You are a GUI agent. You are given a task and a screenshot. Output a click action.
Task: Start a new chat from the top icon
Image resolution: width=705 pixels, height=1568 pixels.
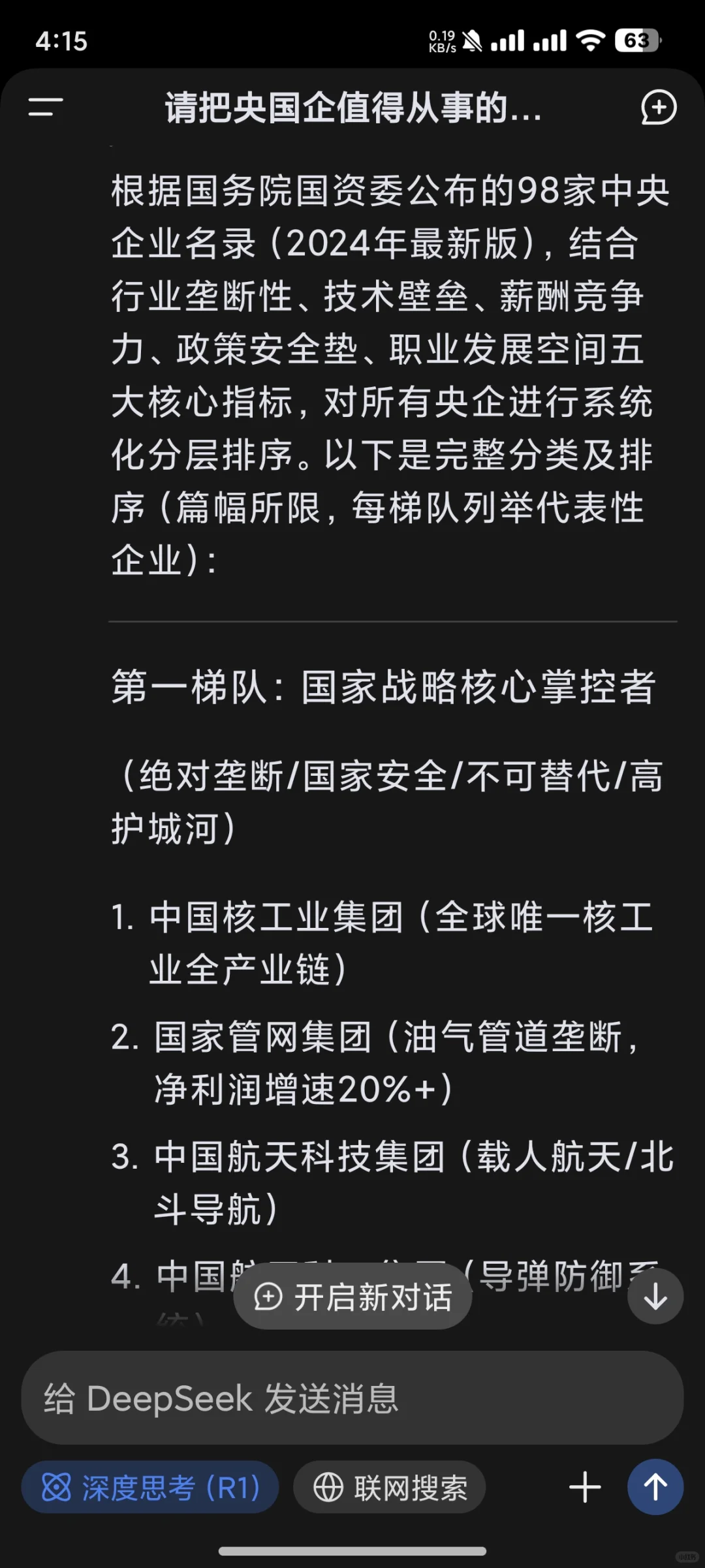coord(659,107)
